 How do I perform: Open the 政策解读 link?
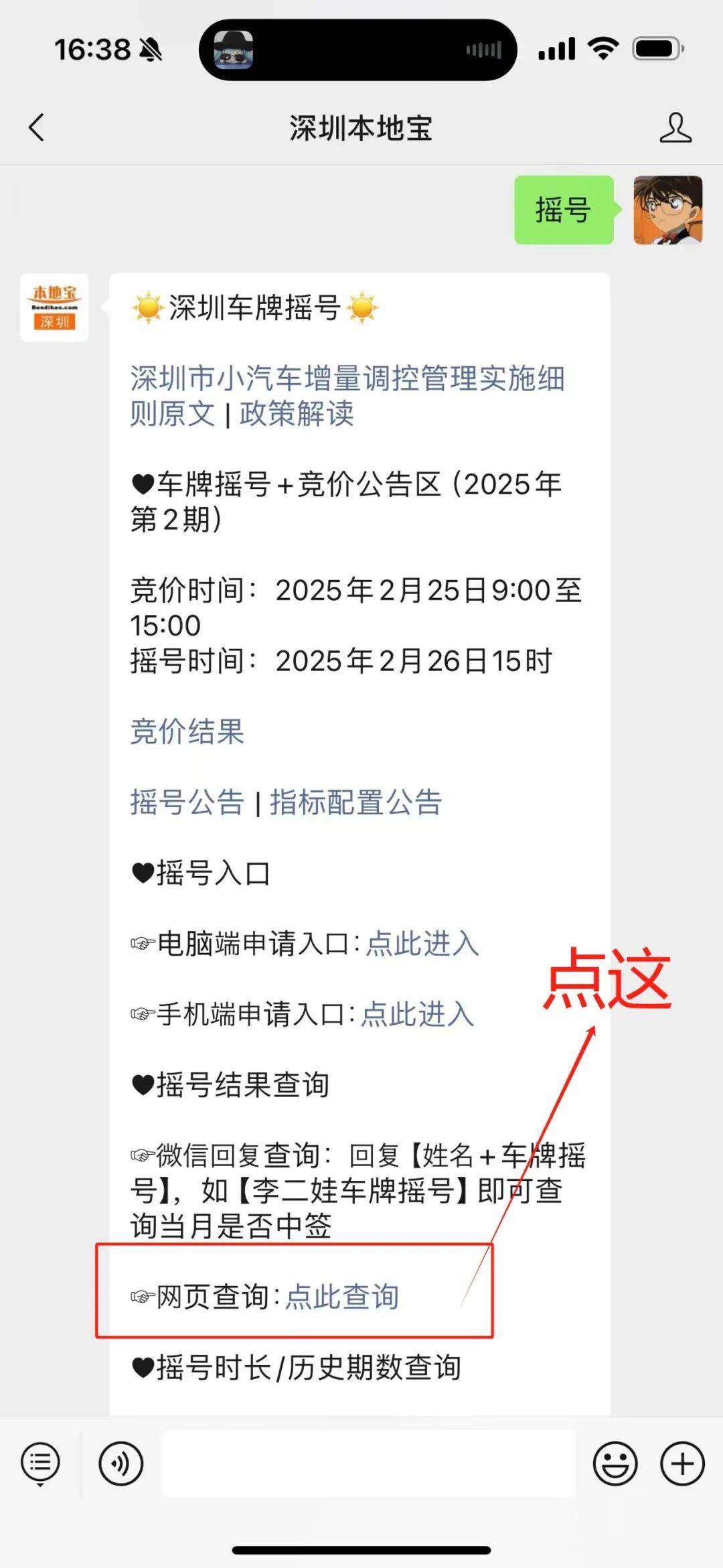pos(297,413)
